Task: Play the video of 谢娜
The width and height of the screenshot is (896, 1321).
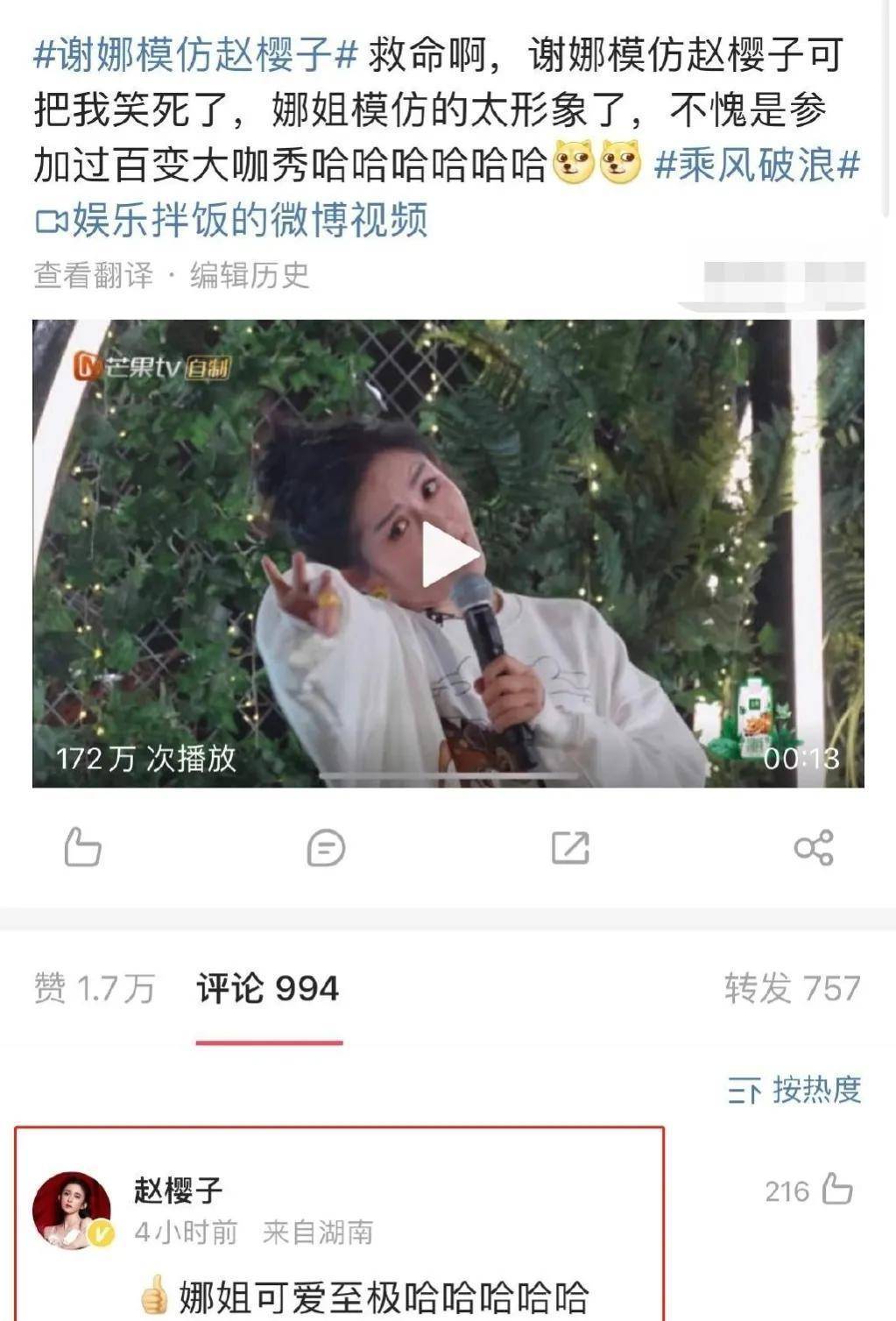Action: pos(449,555)
